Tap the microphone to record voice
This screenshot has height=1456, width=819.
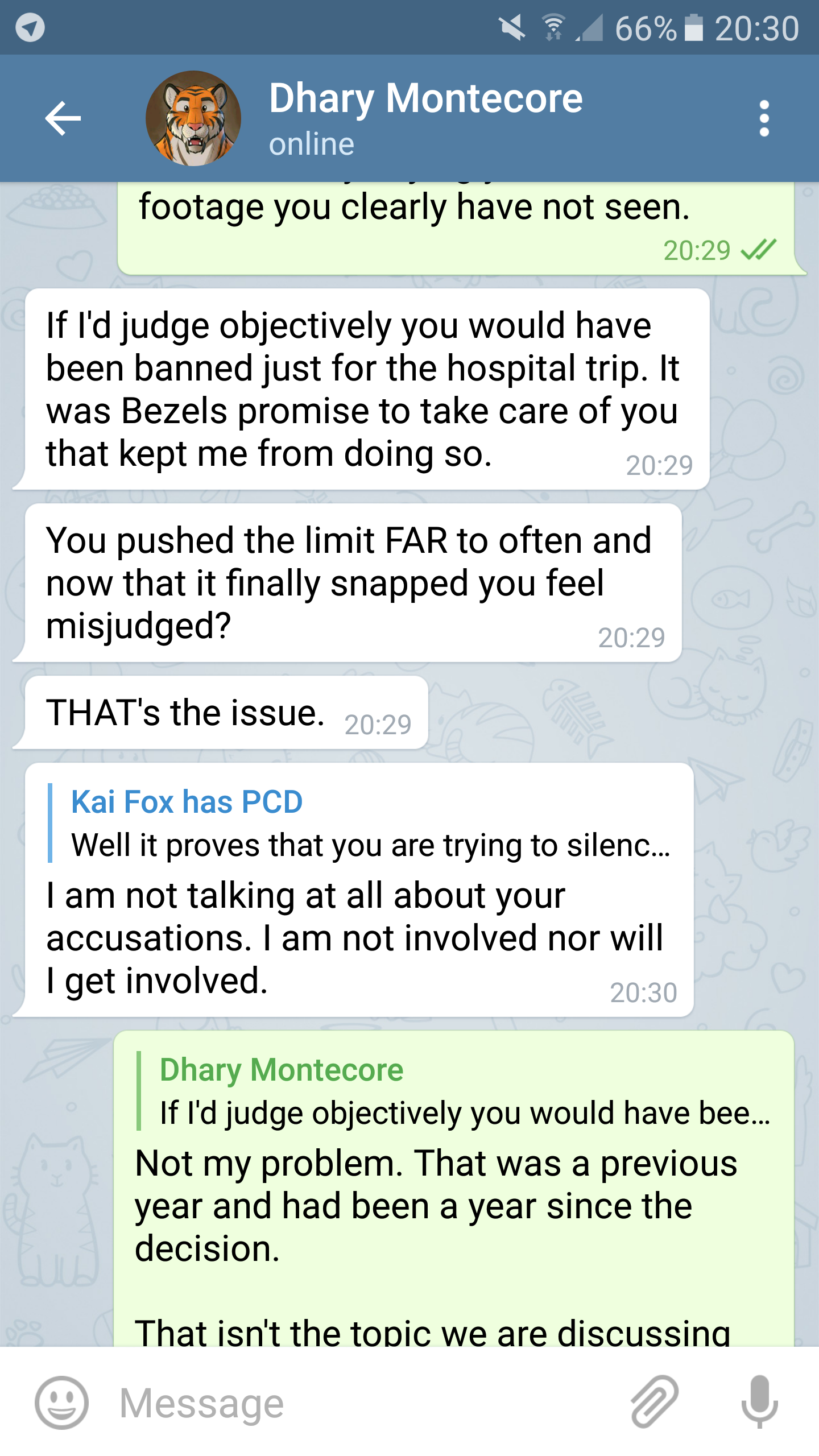(x=759, y=1403)
